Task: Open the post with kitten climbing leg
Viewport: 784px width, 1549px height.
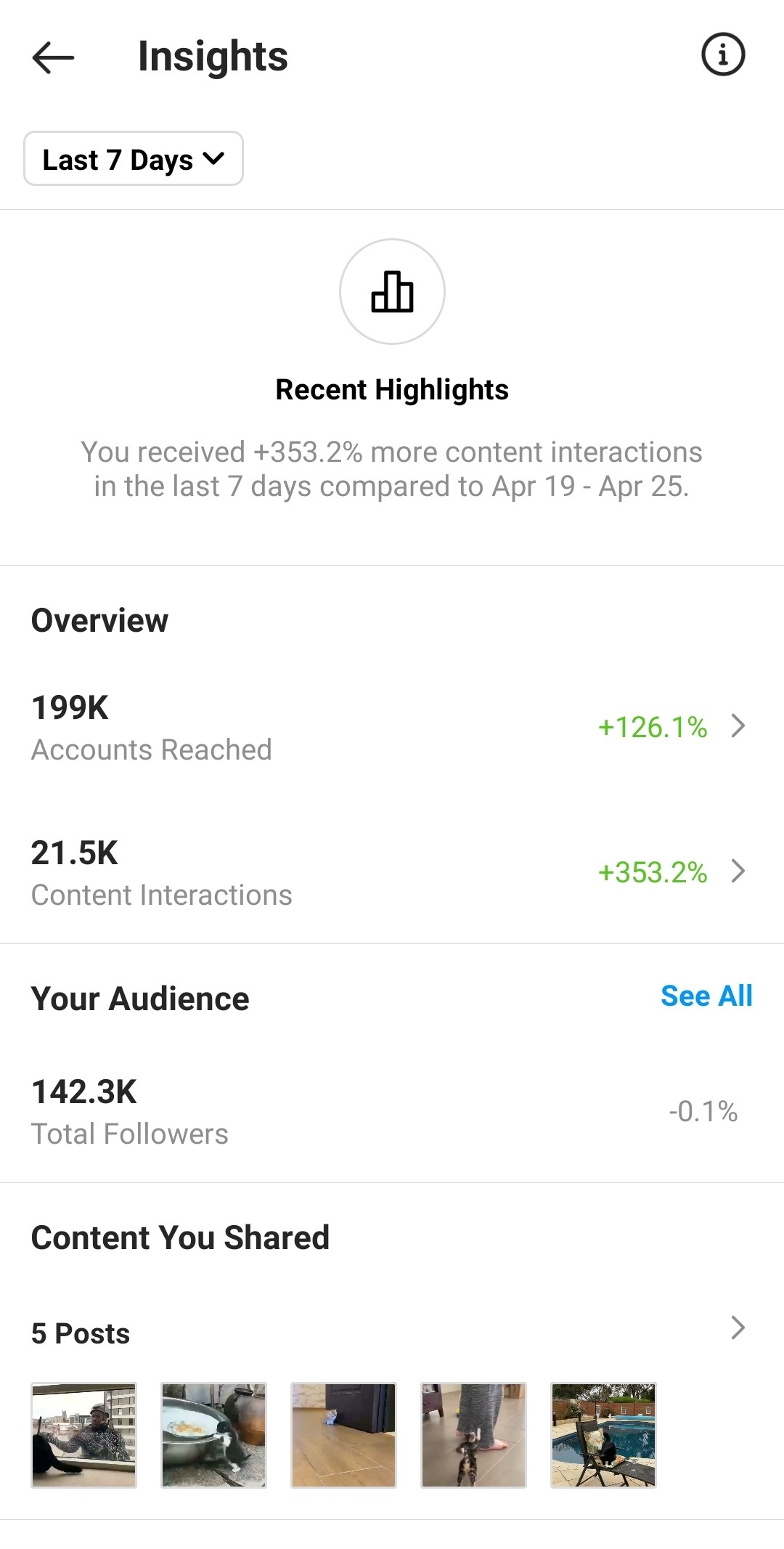Action: (x=473, y=1435)
